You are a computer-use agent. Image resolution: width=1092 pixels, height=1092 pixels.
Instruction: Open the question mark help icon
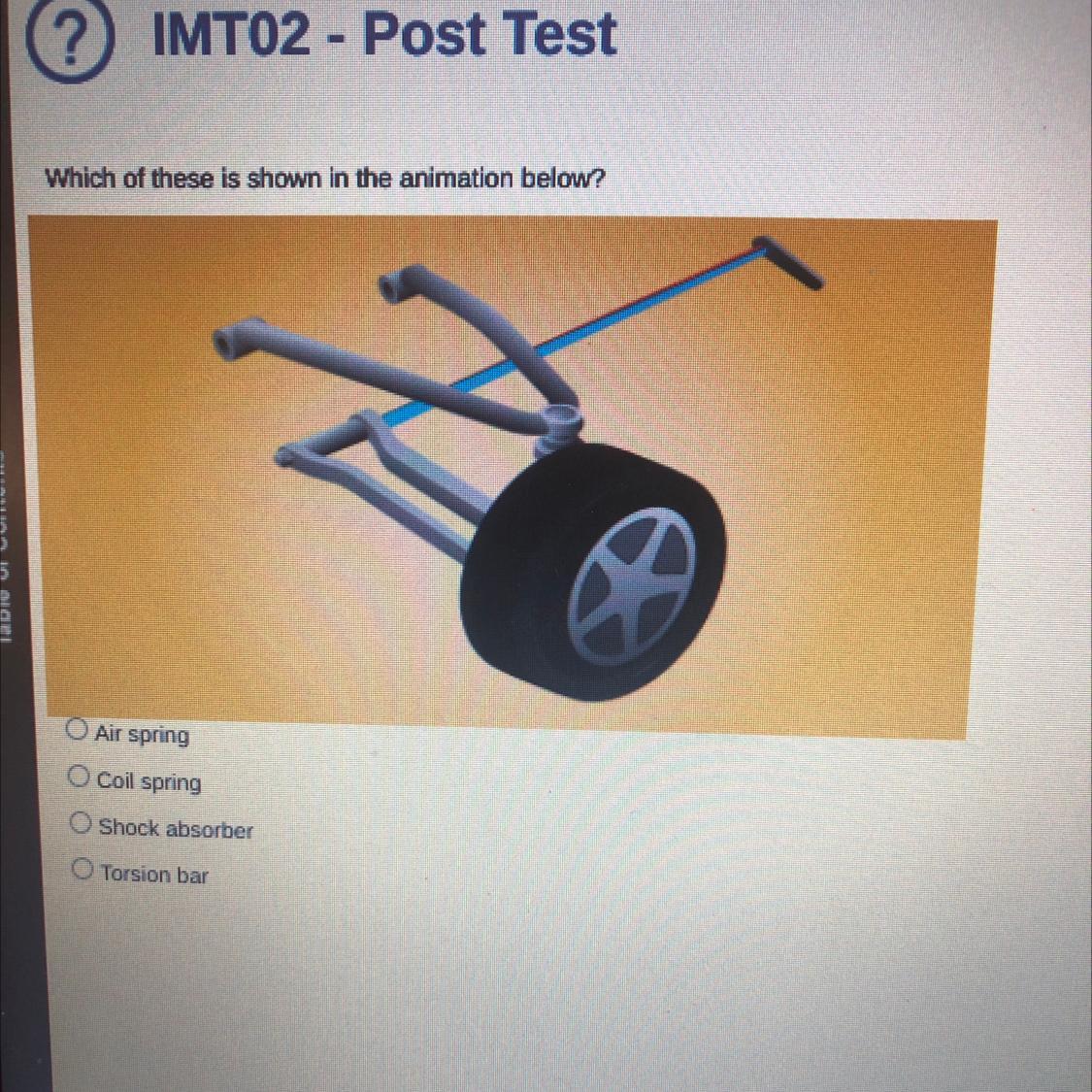pyautogui.click(x=69, y=44)
